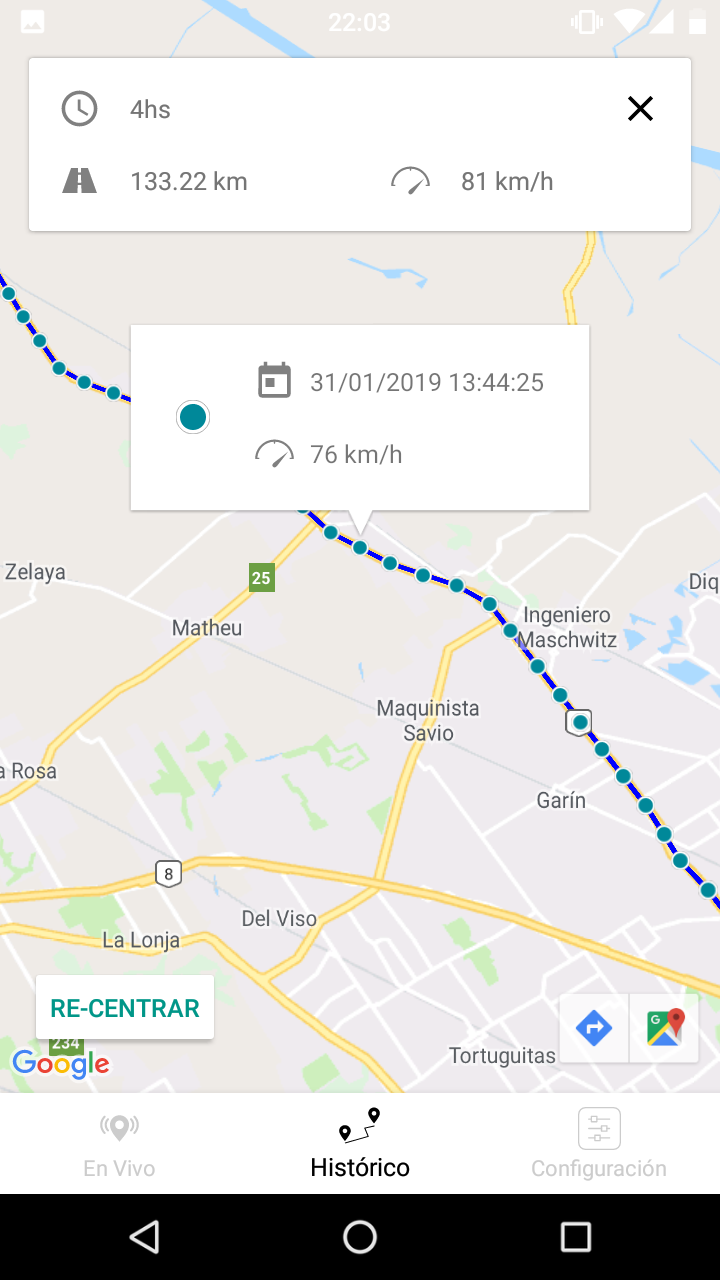Screen dimensions: 720x1280
Task: Tap the RE-CENTRAR button
Action: click(125, 1008)
